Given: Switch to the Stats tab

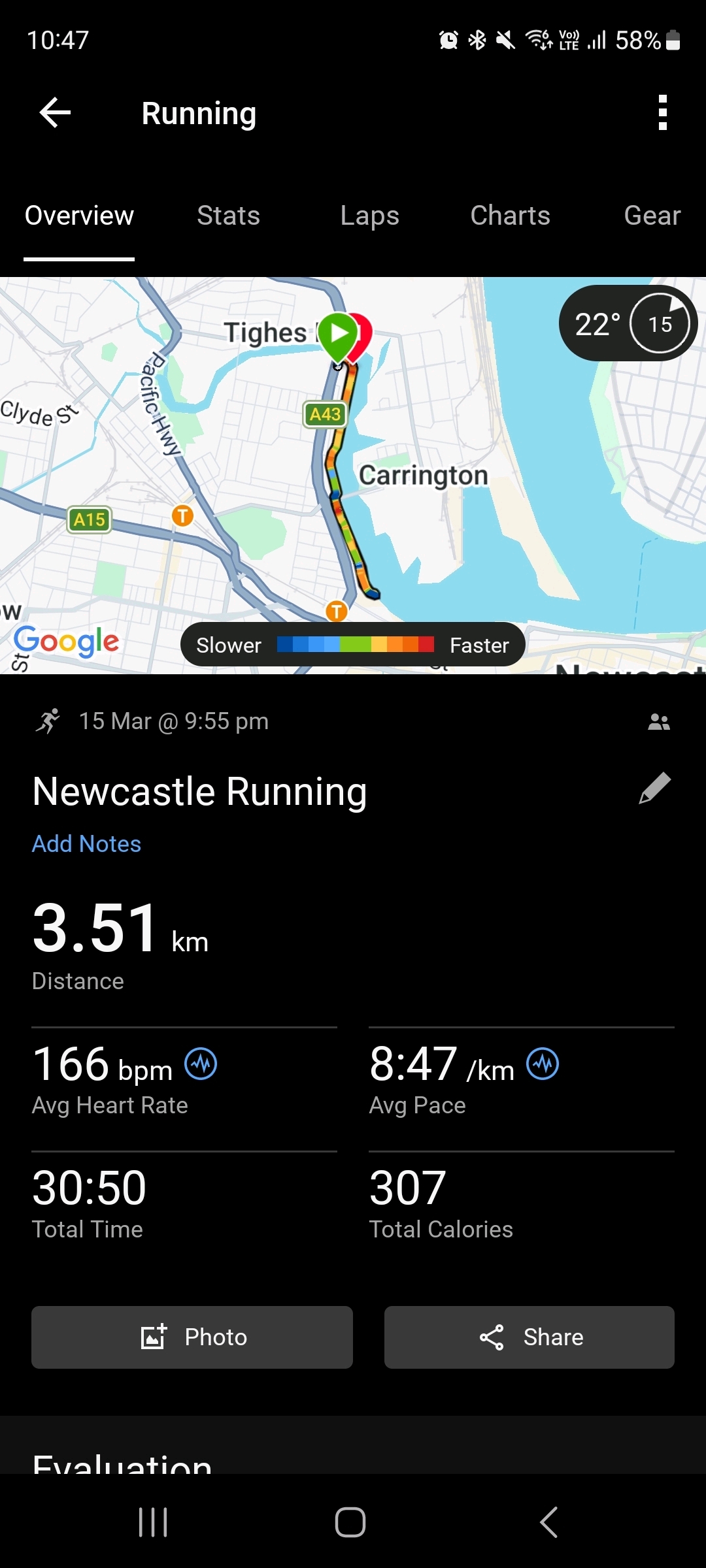Looking at the screenshot, I should point(229,216).
